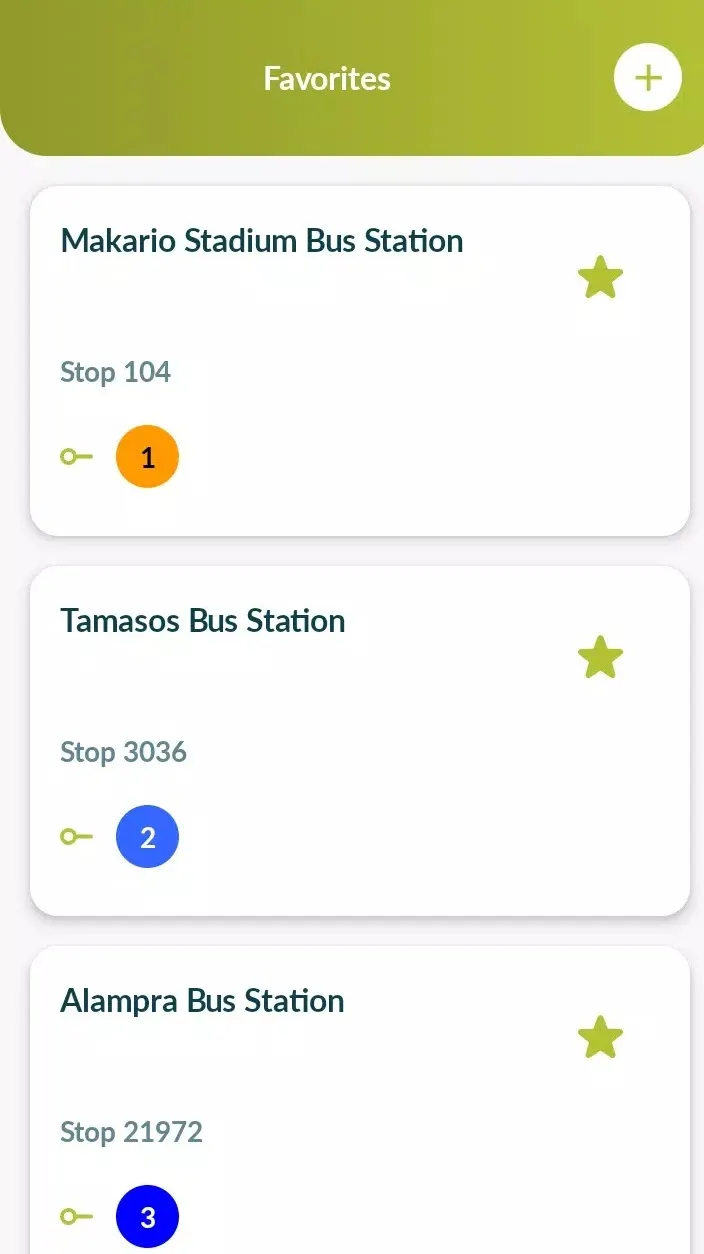The height and width of the screenshot is (1254, 704).
Task: Add a new favorite with the plus button
Action: (648, 77)
